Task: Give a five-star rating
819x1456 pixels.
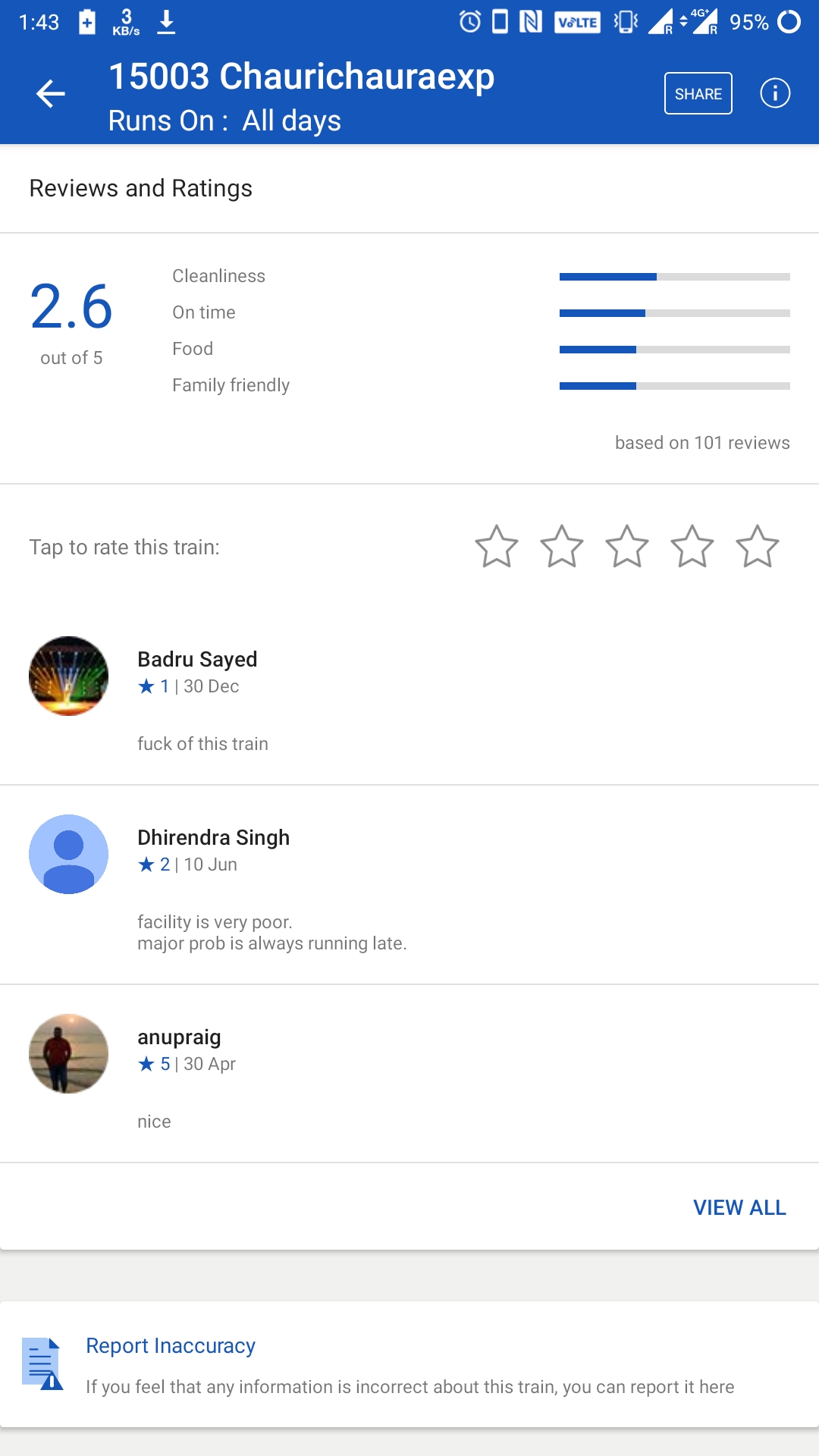Action: tap(758, 546)
